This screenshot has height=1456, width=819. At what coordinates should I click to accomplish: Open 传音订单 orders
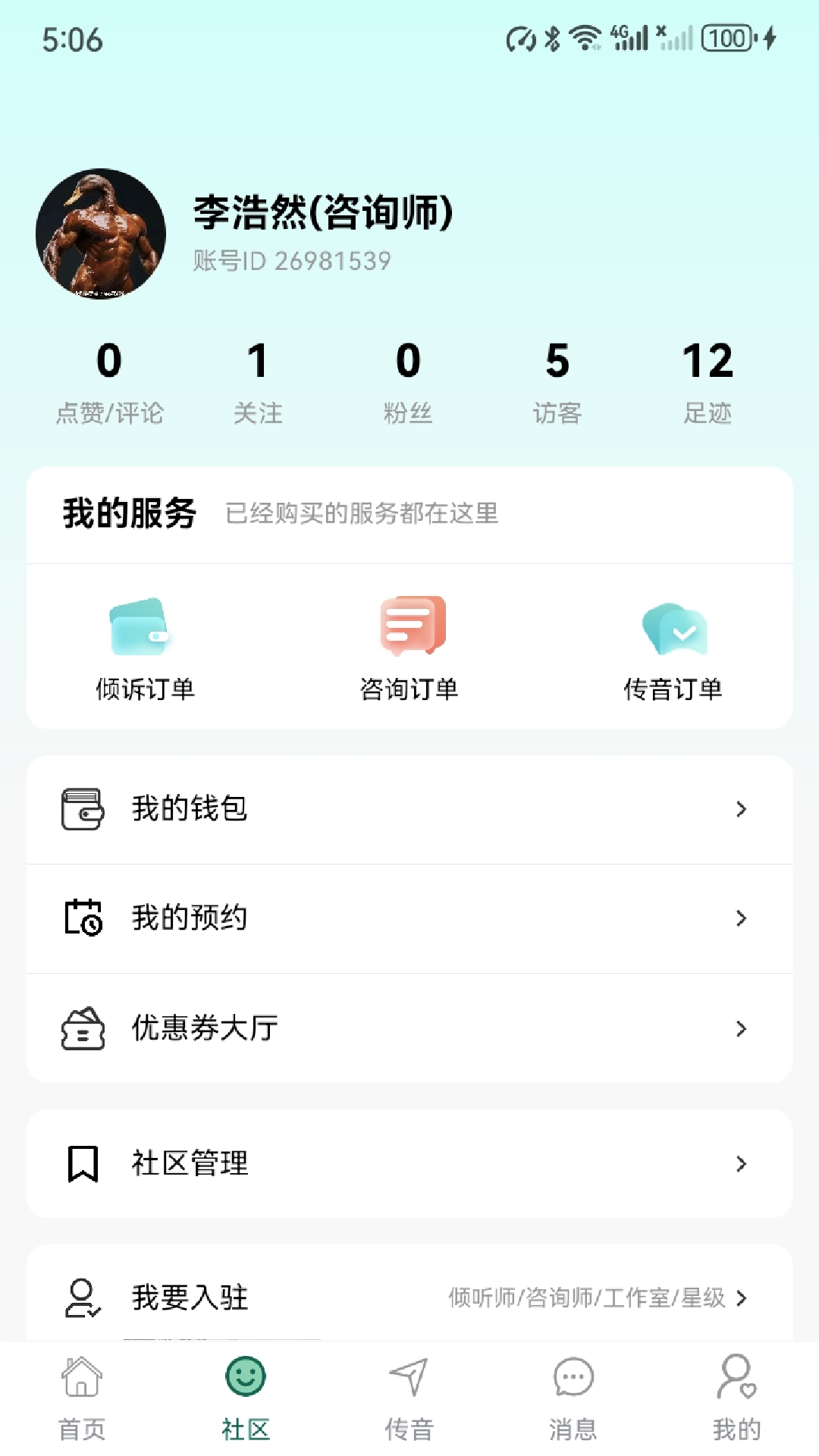[x=673, y=649]
